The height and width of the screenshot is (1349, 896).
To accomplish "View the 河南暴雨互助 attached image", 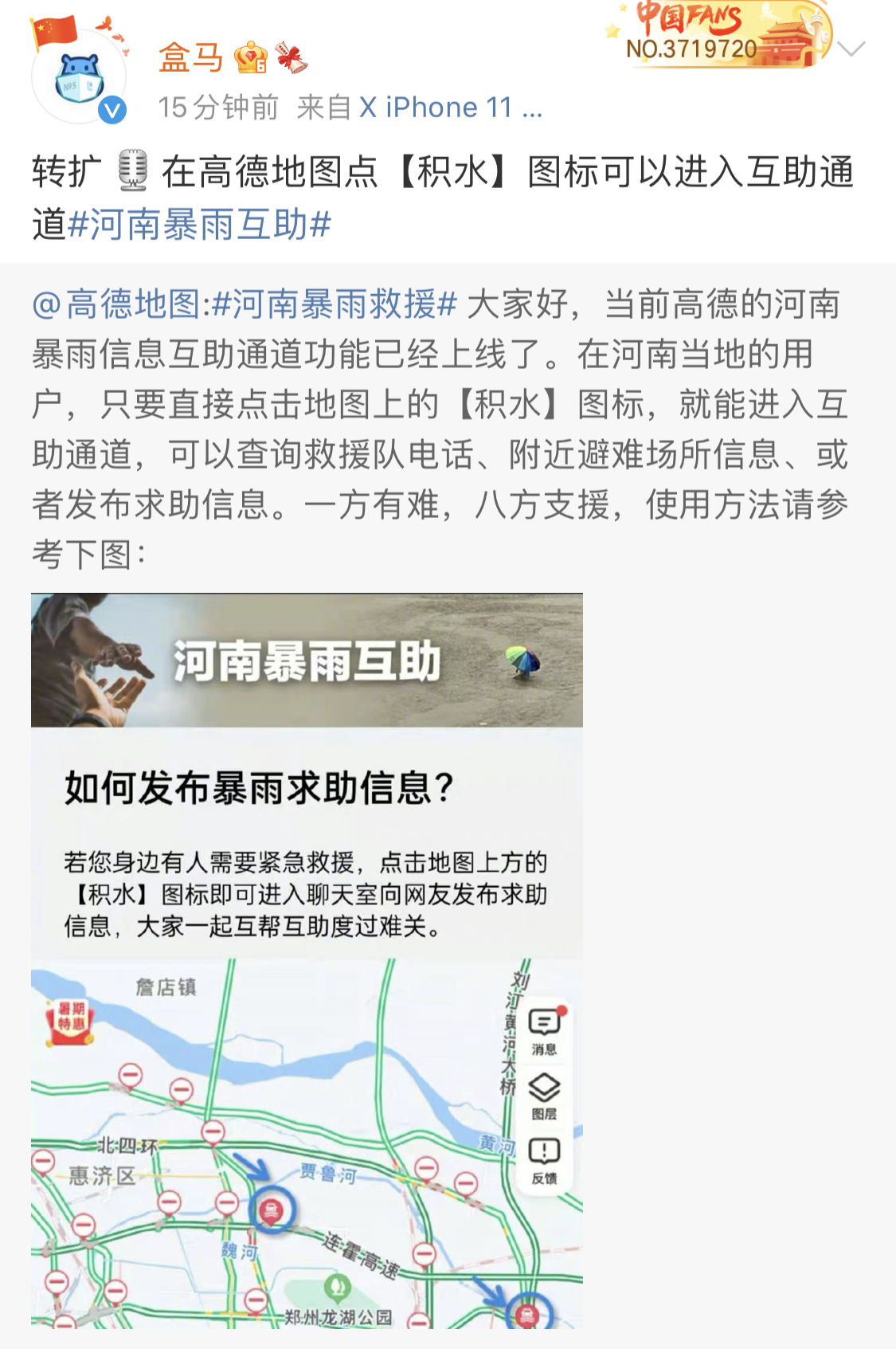I will tap(307, 960).
